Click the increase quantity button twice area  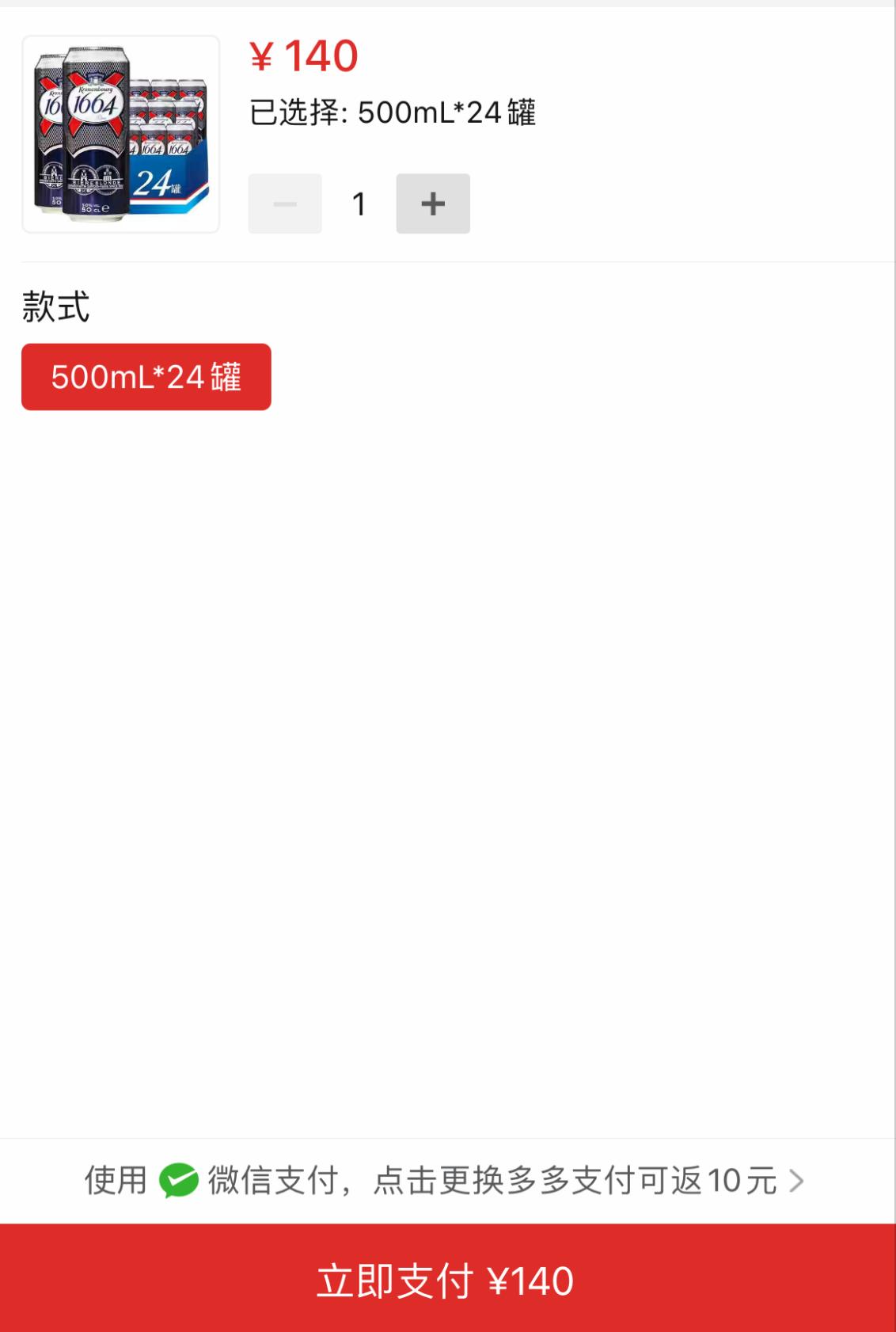pos(432,203)
